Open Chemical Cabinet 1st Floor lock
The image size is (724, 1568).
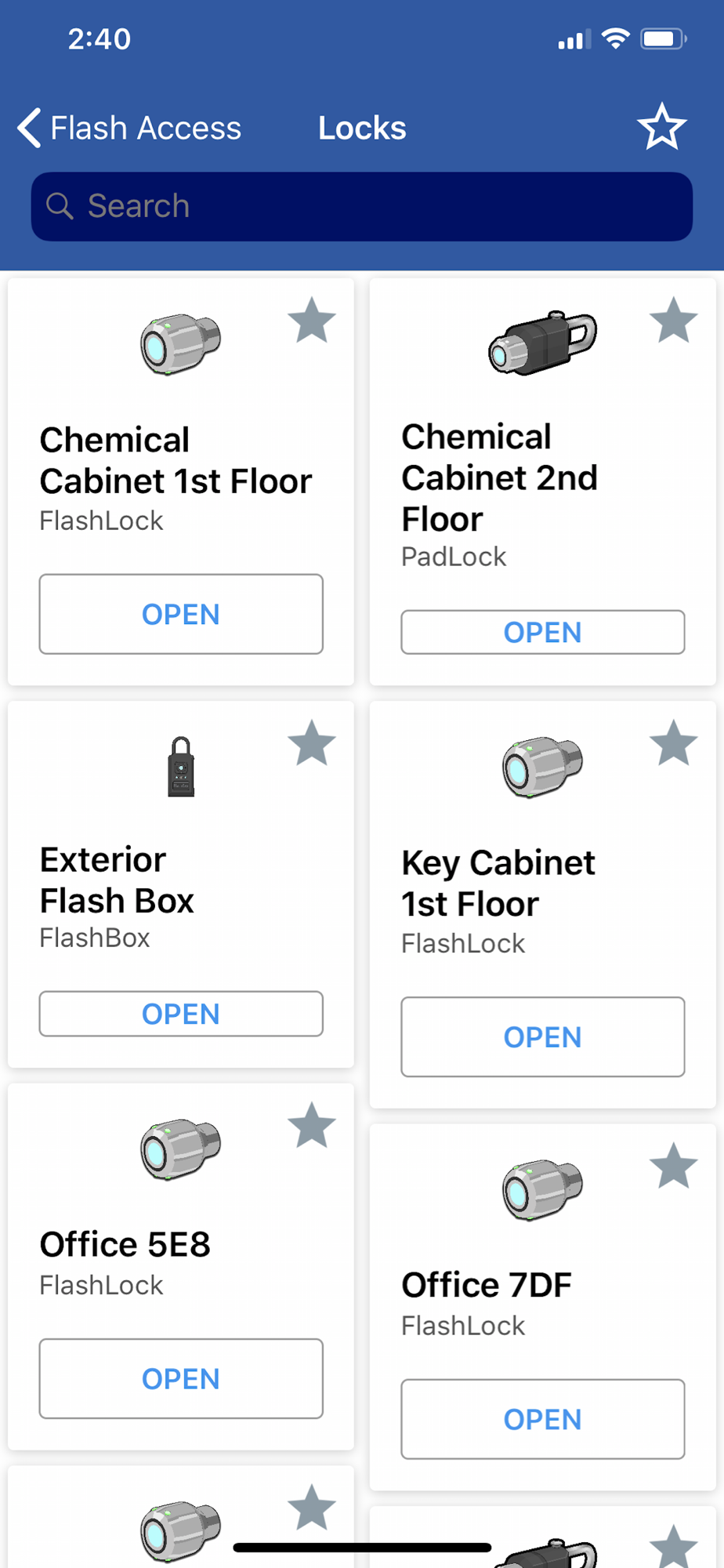181,614
